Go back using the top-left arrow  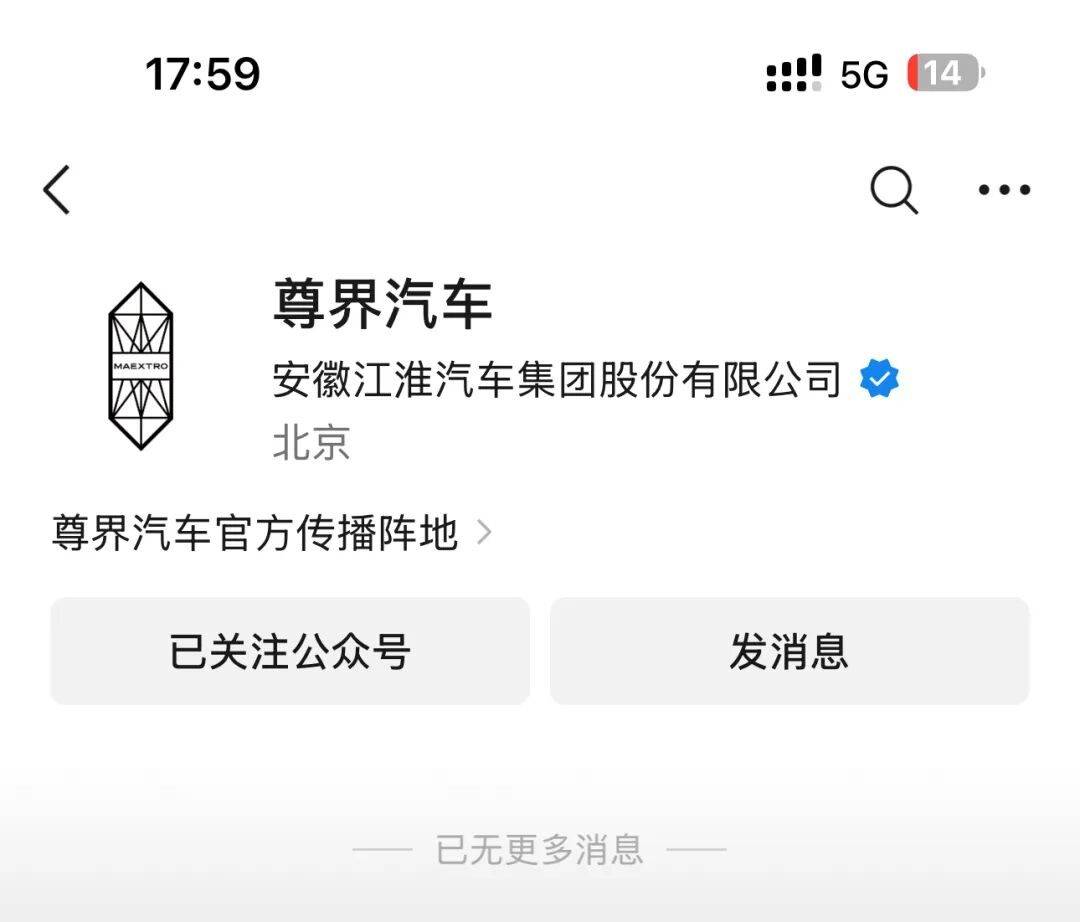point(57,189)
